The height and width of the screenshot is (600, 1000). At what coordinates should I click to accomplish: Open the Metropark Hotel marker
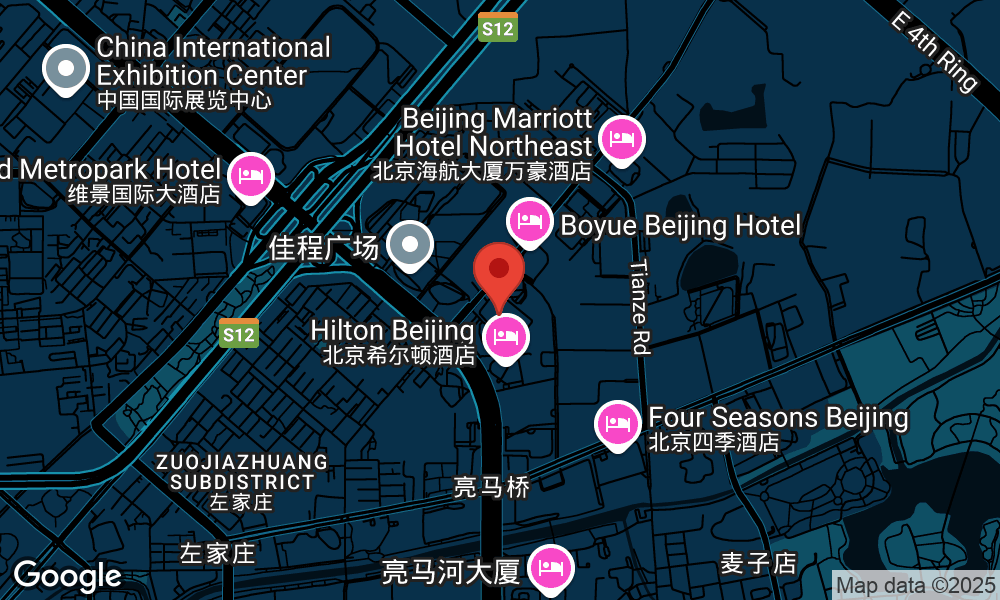click(252, 177)
